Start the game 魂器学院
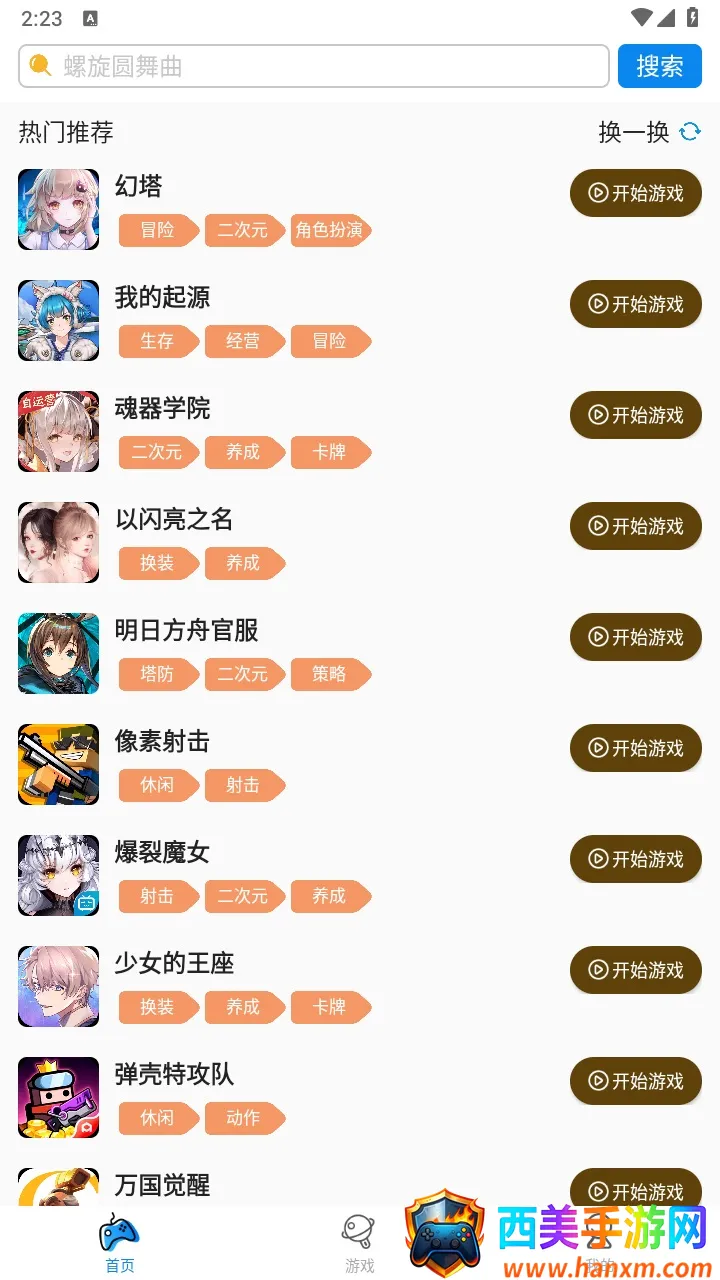Viewport: 720px width, 1280px height. pyautogui.click(x=635, y=415)
